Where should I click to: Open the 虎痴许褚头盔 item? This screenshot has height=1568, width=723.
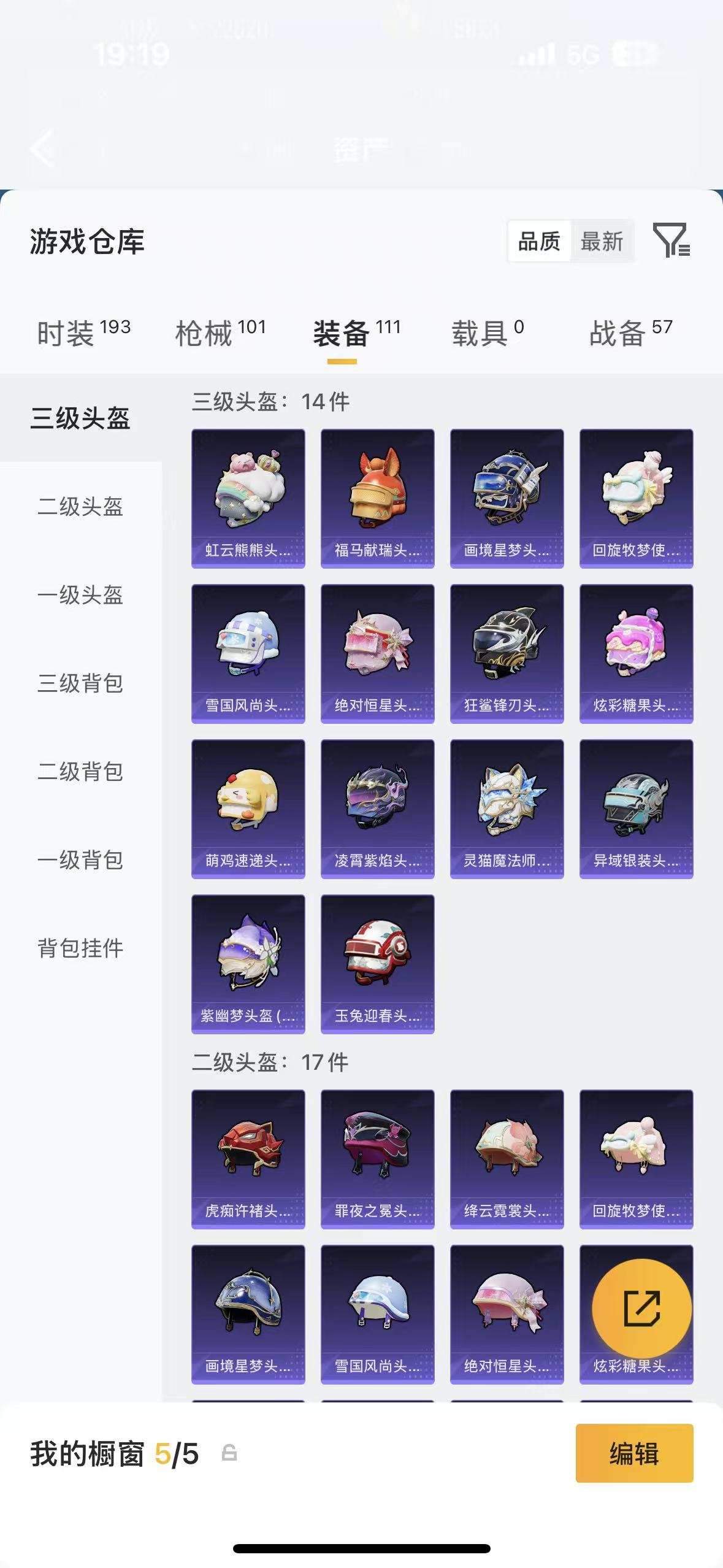tap(248, 1159)
